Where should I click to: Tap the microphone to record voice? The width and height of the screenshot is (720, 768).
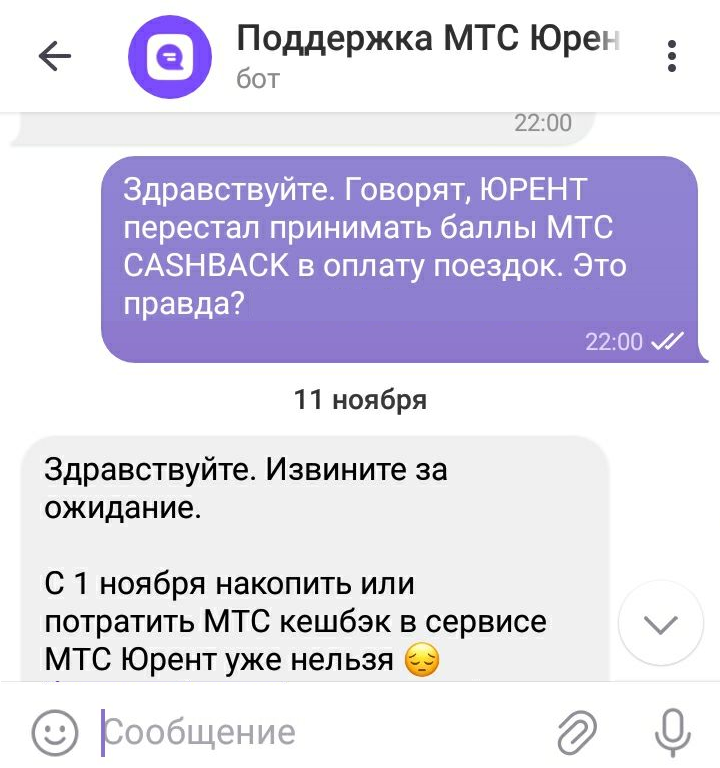(x=671, y=732)
